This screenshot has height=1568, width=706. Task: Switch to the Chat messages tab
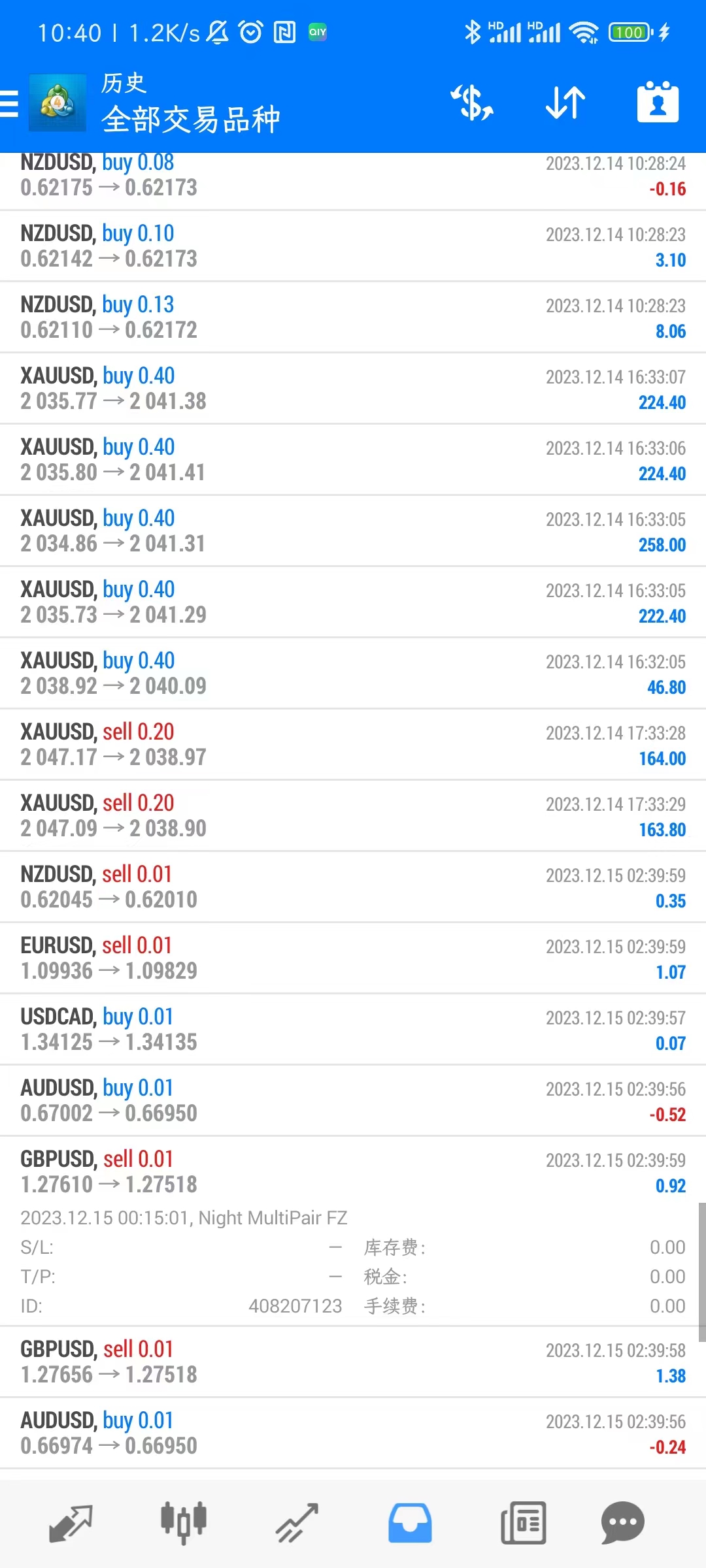[623, 1524]
